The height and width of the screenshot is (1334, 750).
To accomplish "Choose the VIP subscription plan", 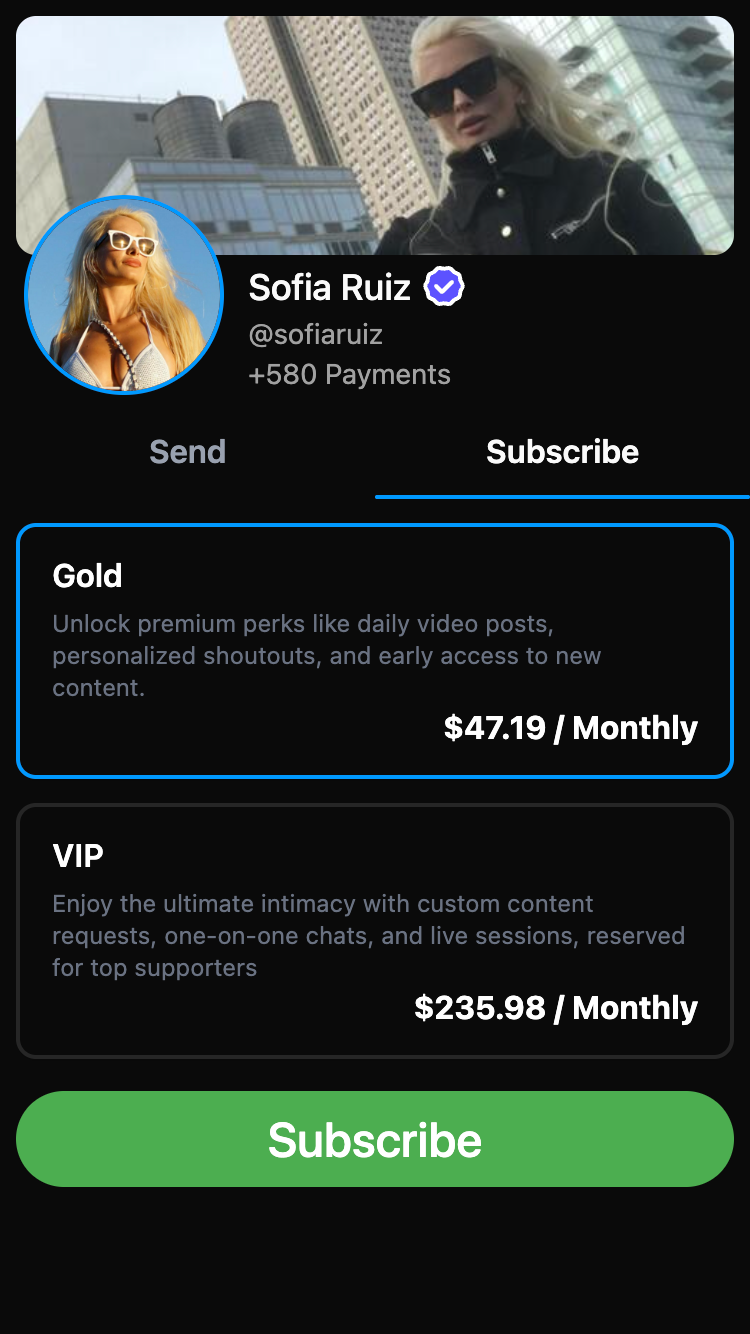I will coord(375,930).
